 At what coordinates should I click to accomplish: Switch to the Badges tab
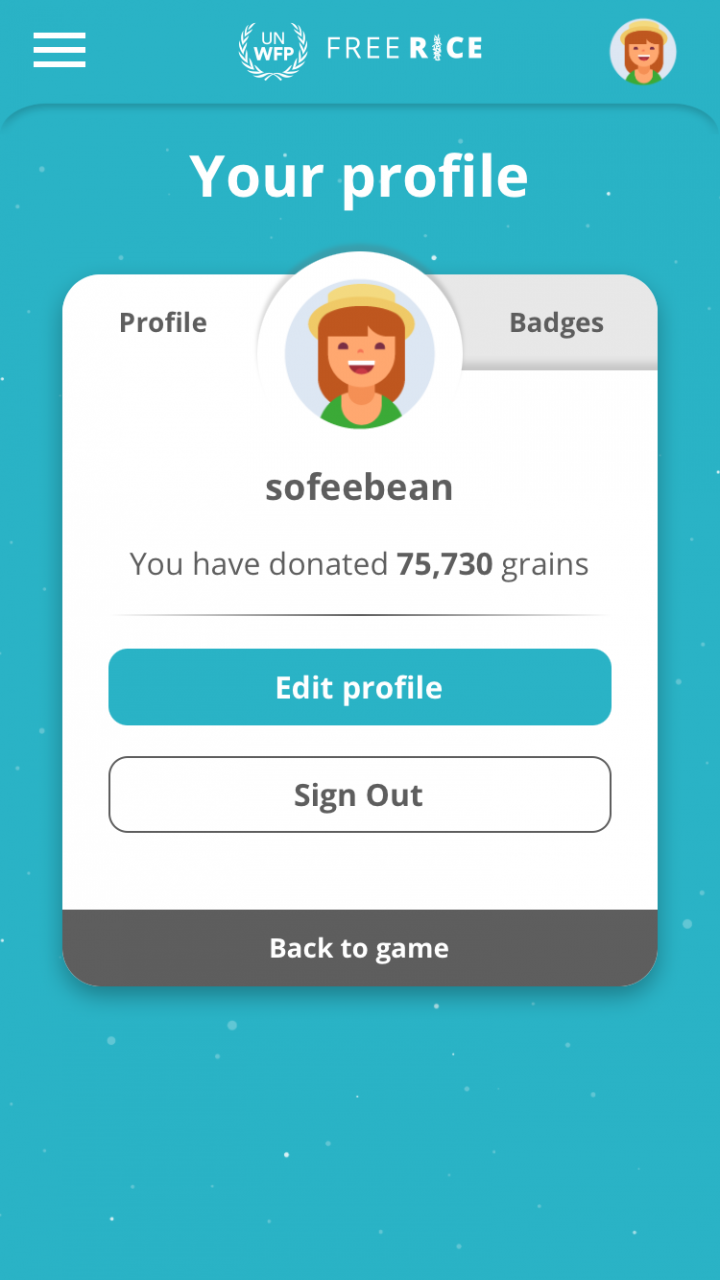coord(556,323)
